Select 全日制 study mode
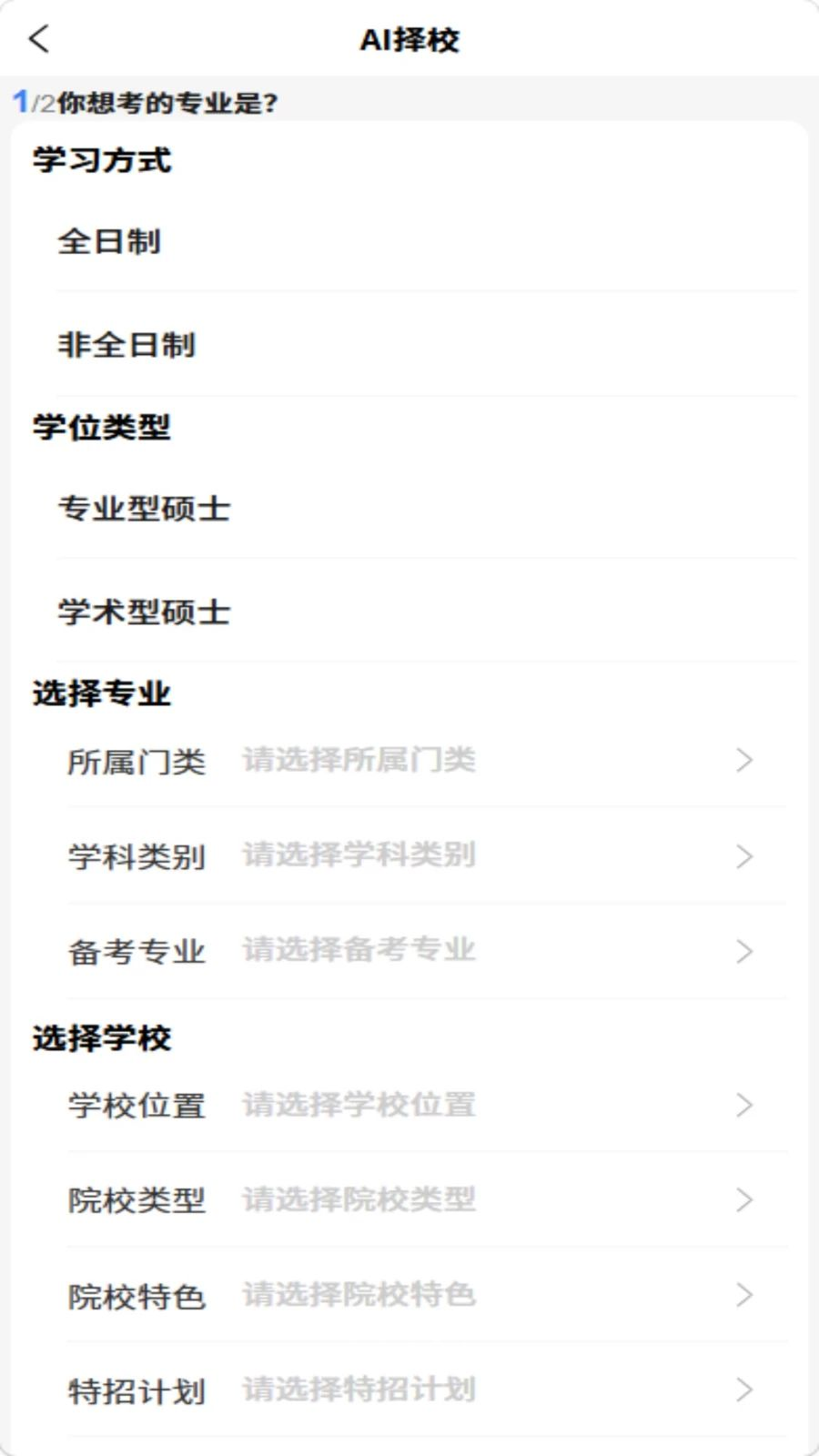The width and height of the screenshot is (819, 1456). 426,241
